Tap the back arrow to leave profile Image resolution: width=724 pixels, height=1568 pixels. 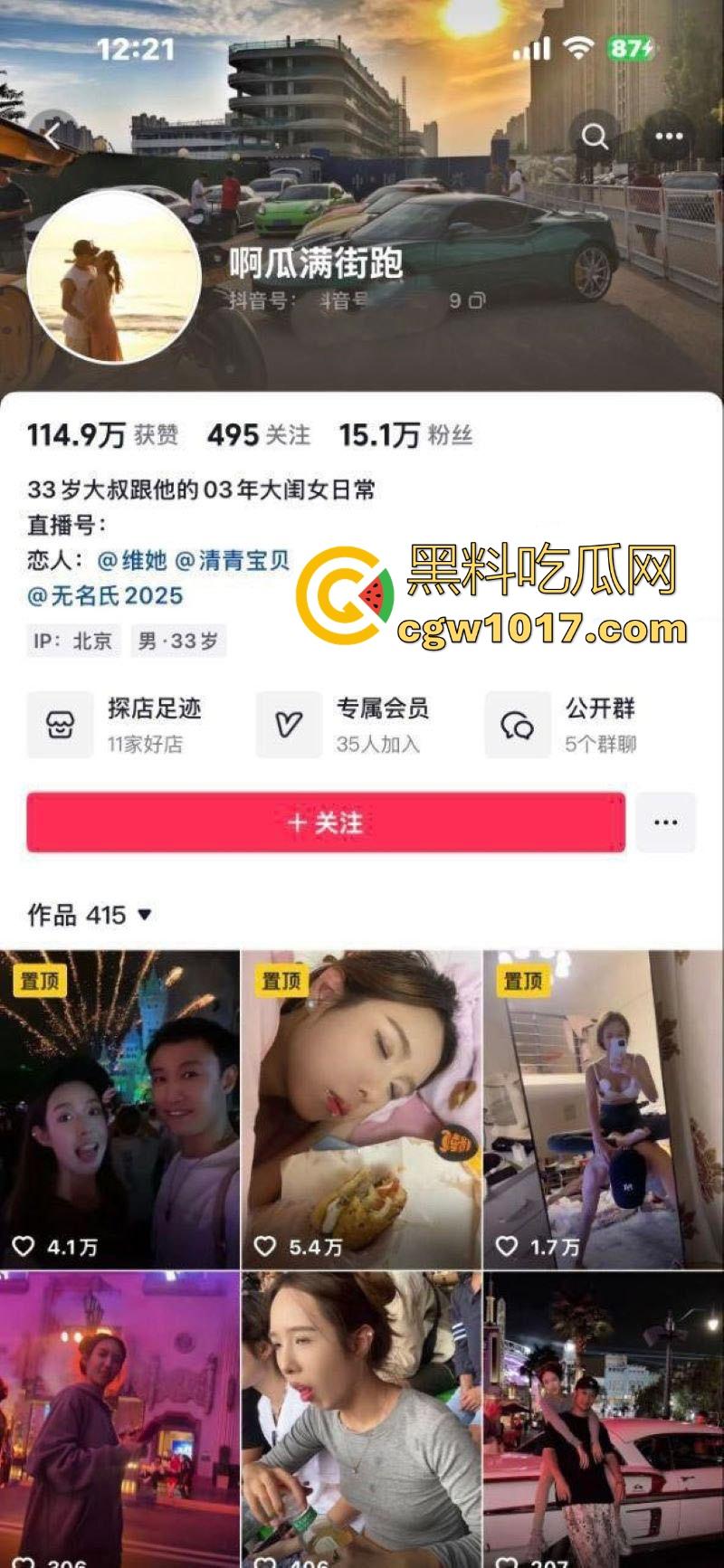[52, 135]
